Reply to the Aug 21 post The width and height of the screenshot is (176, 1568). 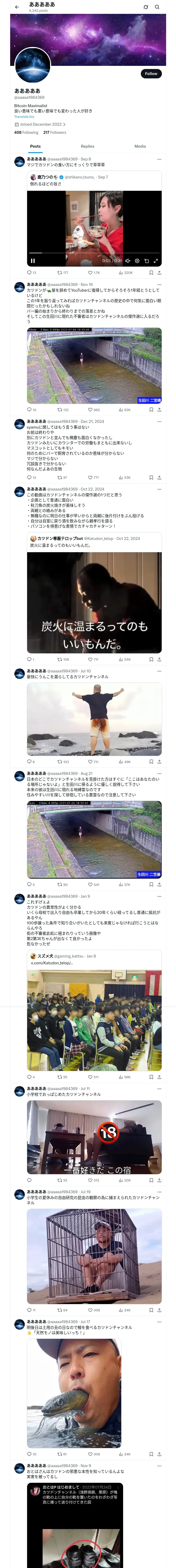[29, 884]
